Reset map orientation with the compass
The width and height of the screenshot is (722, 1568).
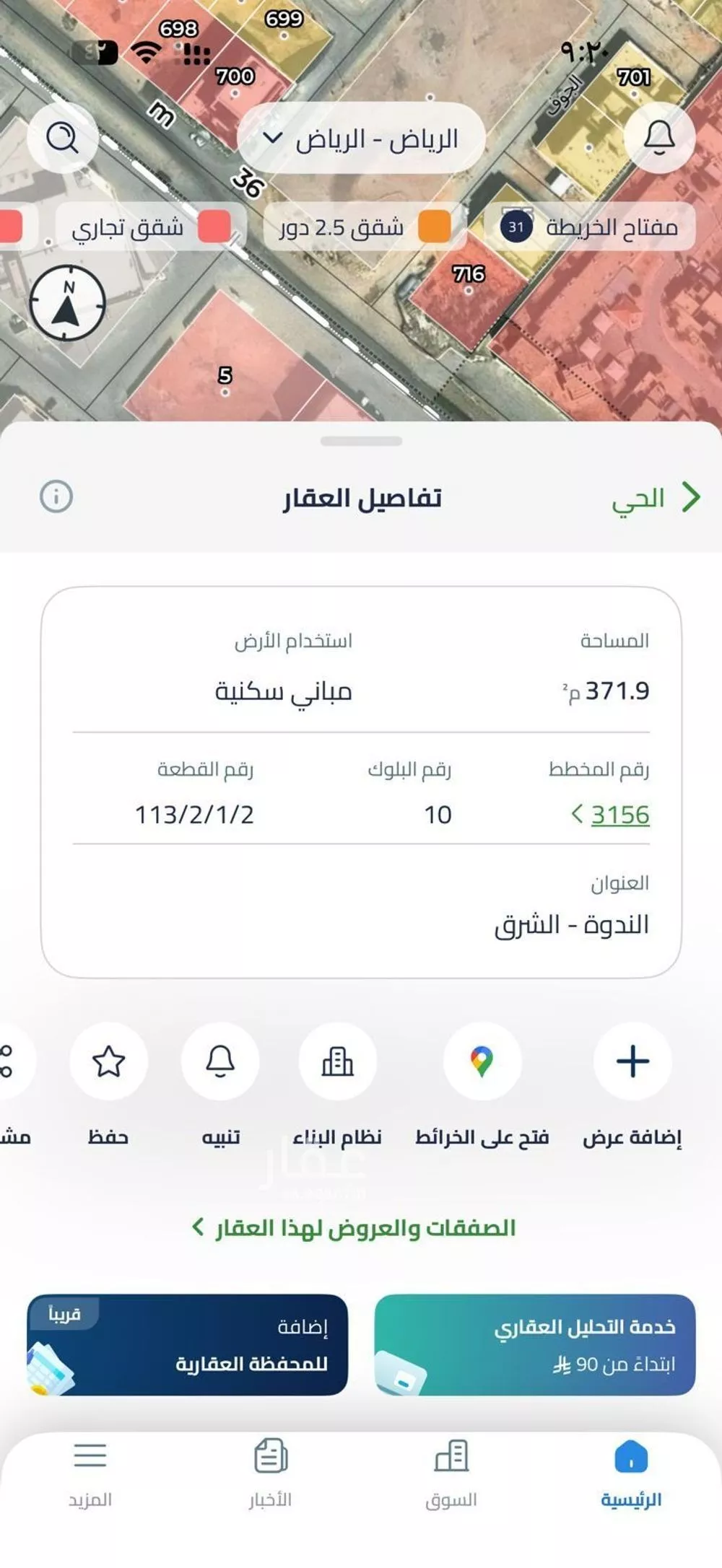click(x=67, y=303)
